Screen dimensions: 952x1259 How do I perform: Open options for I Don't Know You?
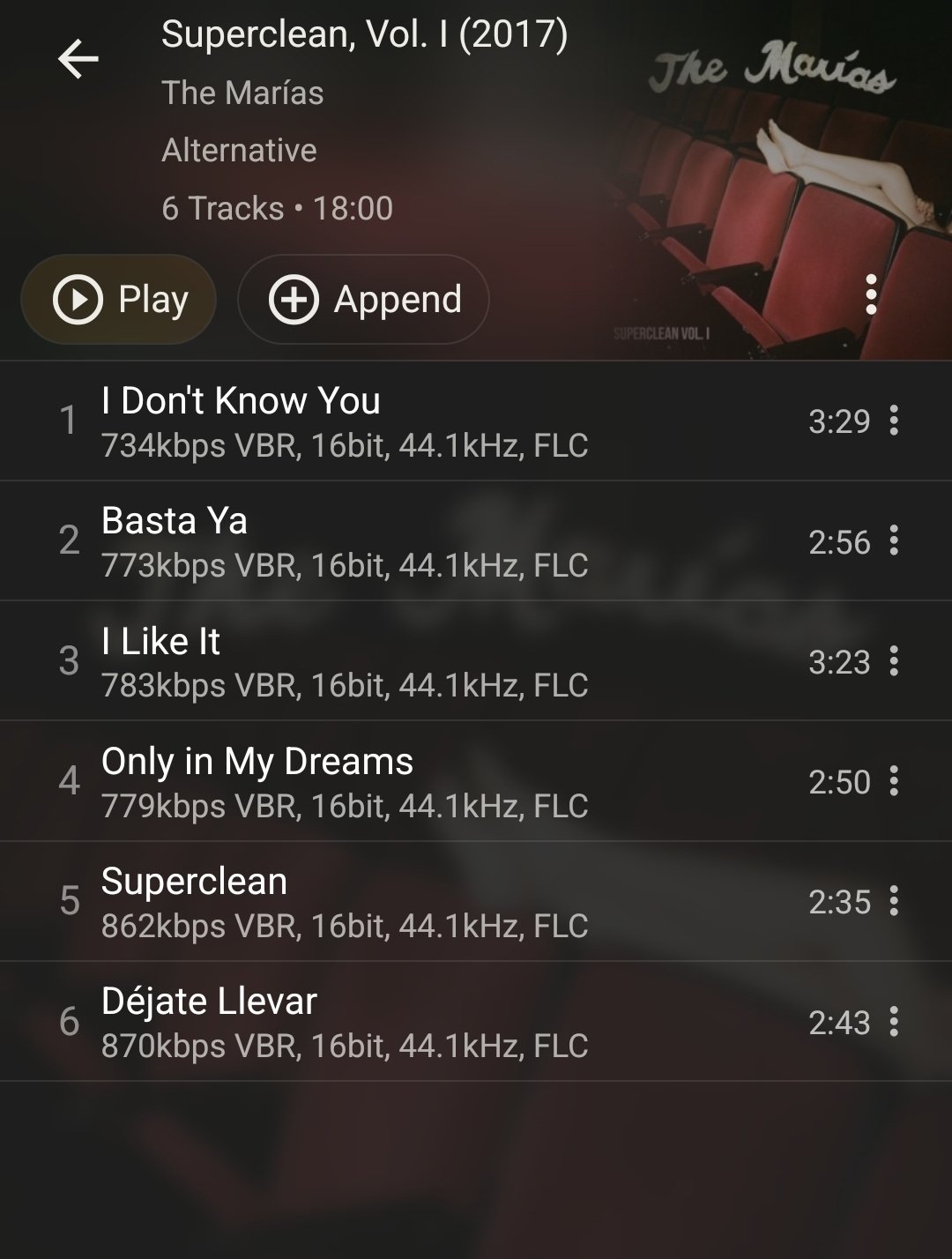[x=894, y=421]
